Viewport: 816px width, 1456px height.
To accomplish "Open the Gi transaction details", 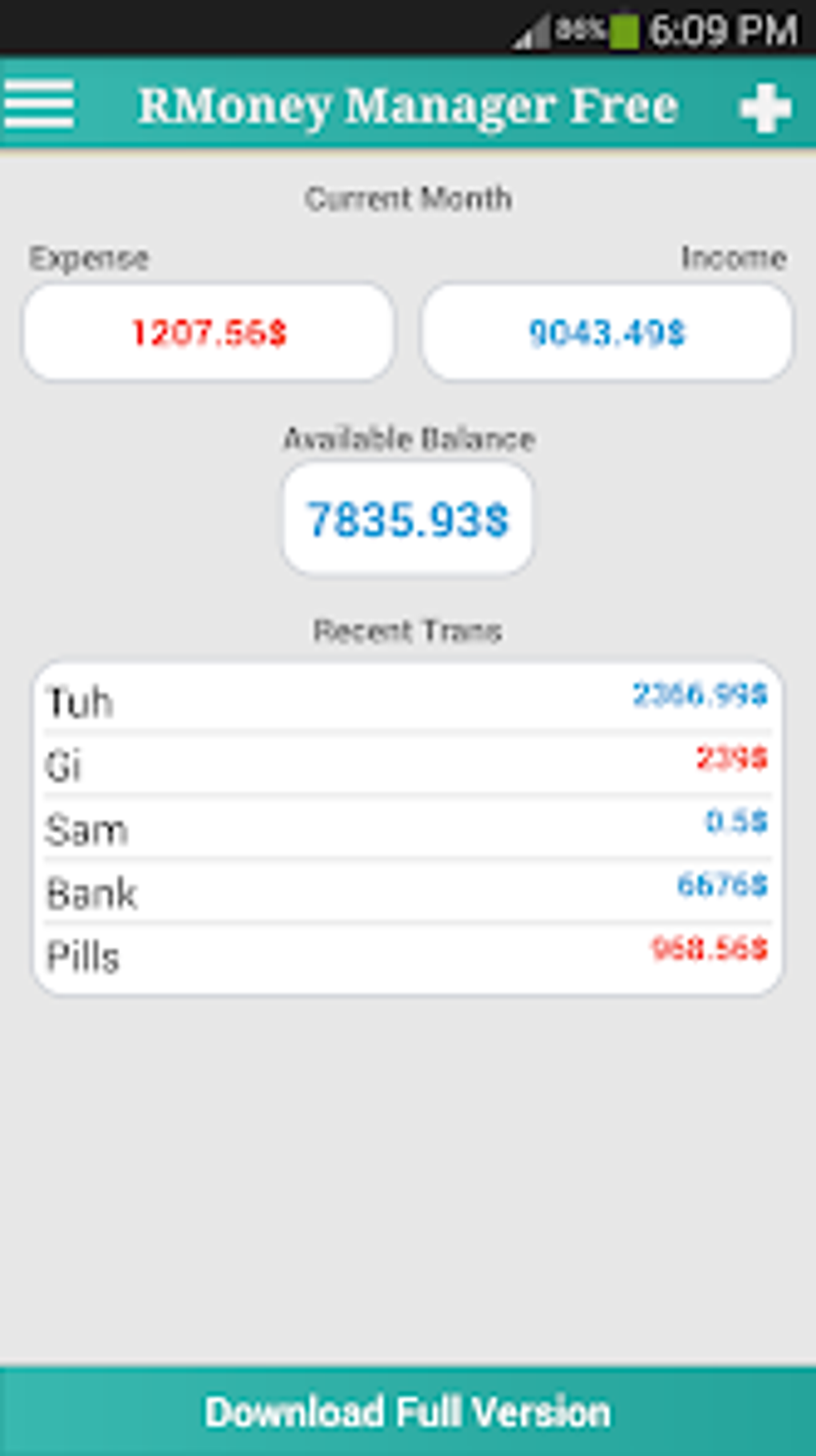I will click(x=406, y=764).
